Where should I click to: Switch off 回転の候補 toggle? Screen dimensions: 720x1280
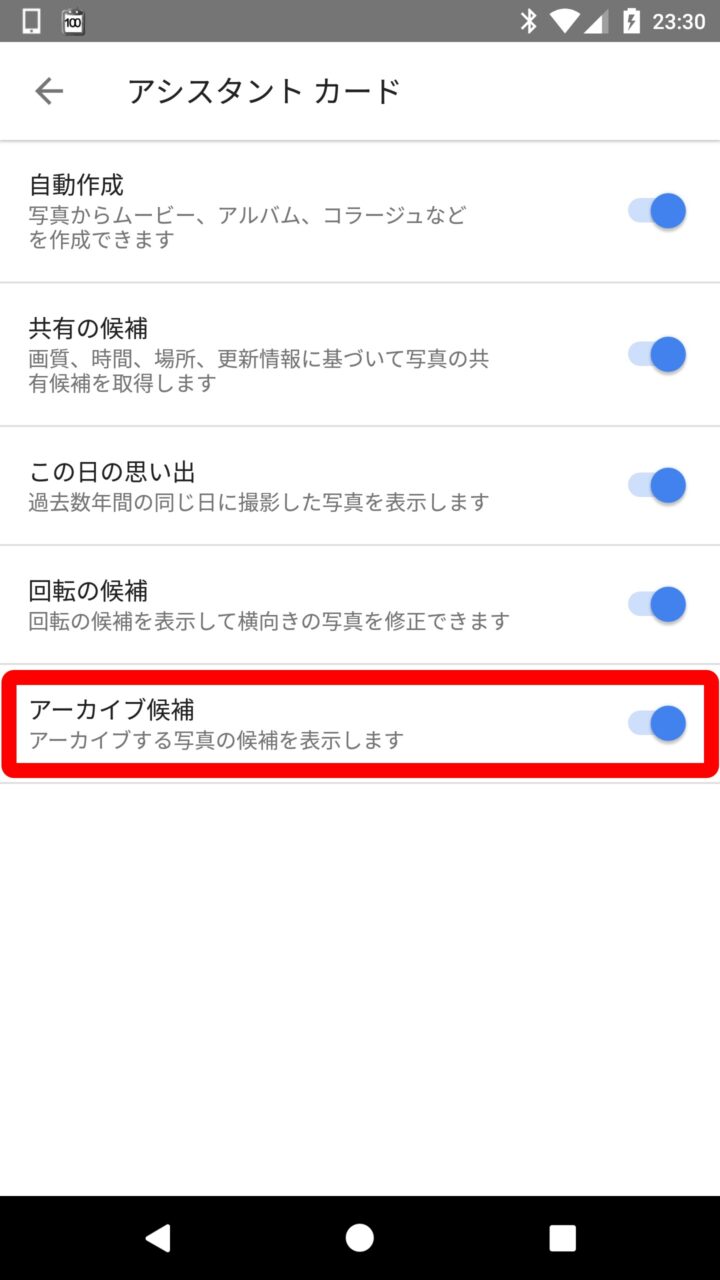[x=657, y=604]
